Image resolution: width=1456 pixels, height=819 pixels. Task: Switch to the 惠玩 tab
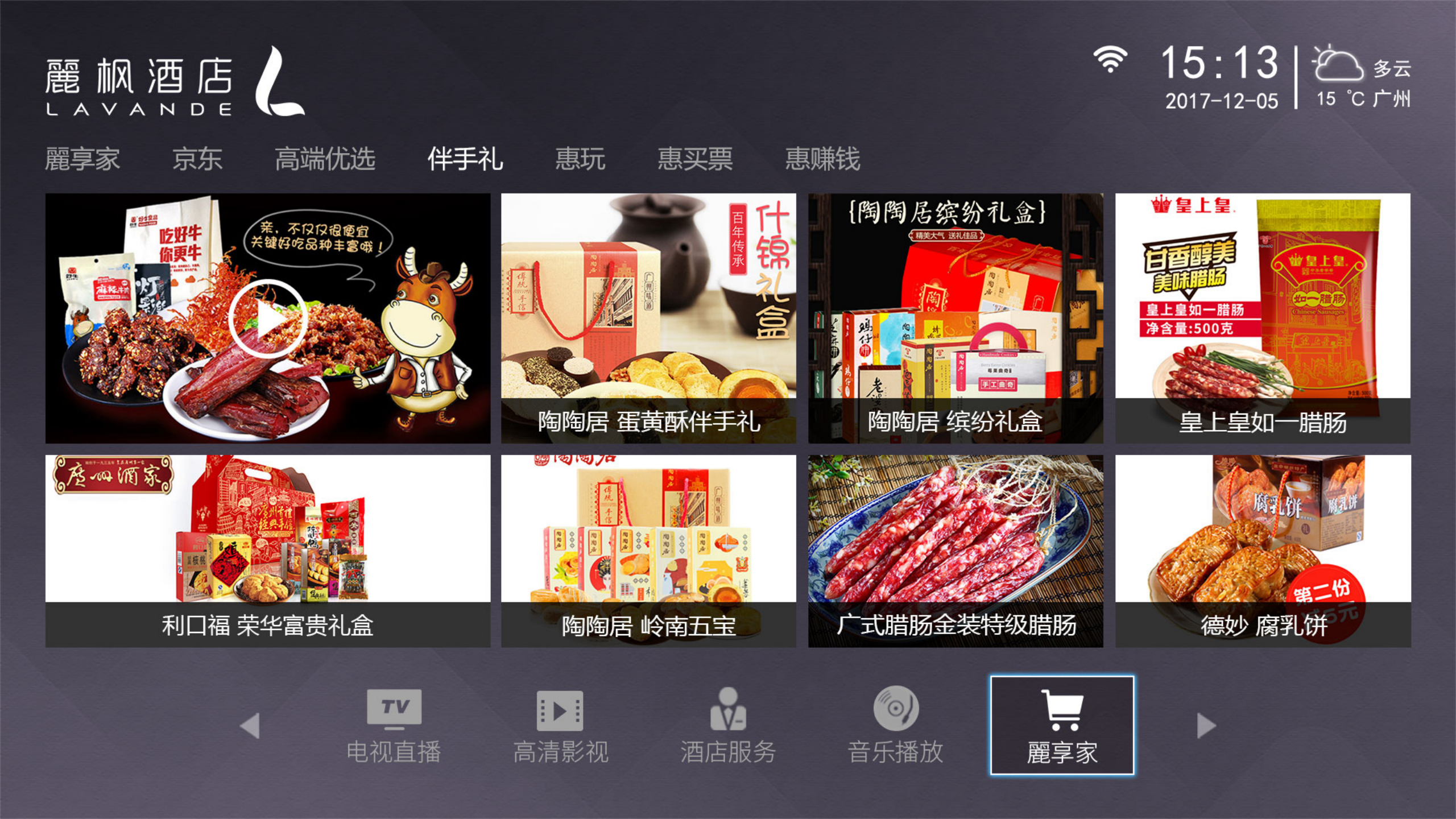tap(580, 159)
